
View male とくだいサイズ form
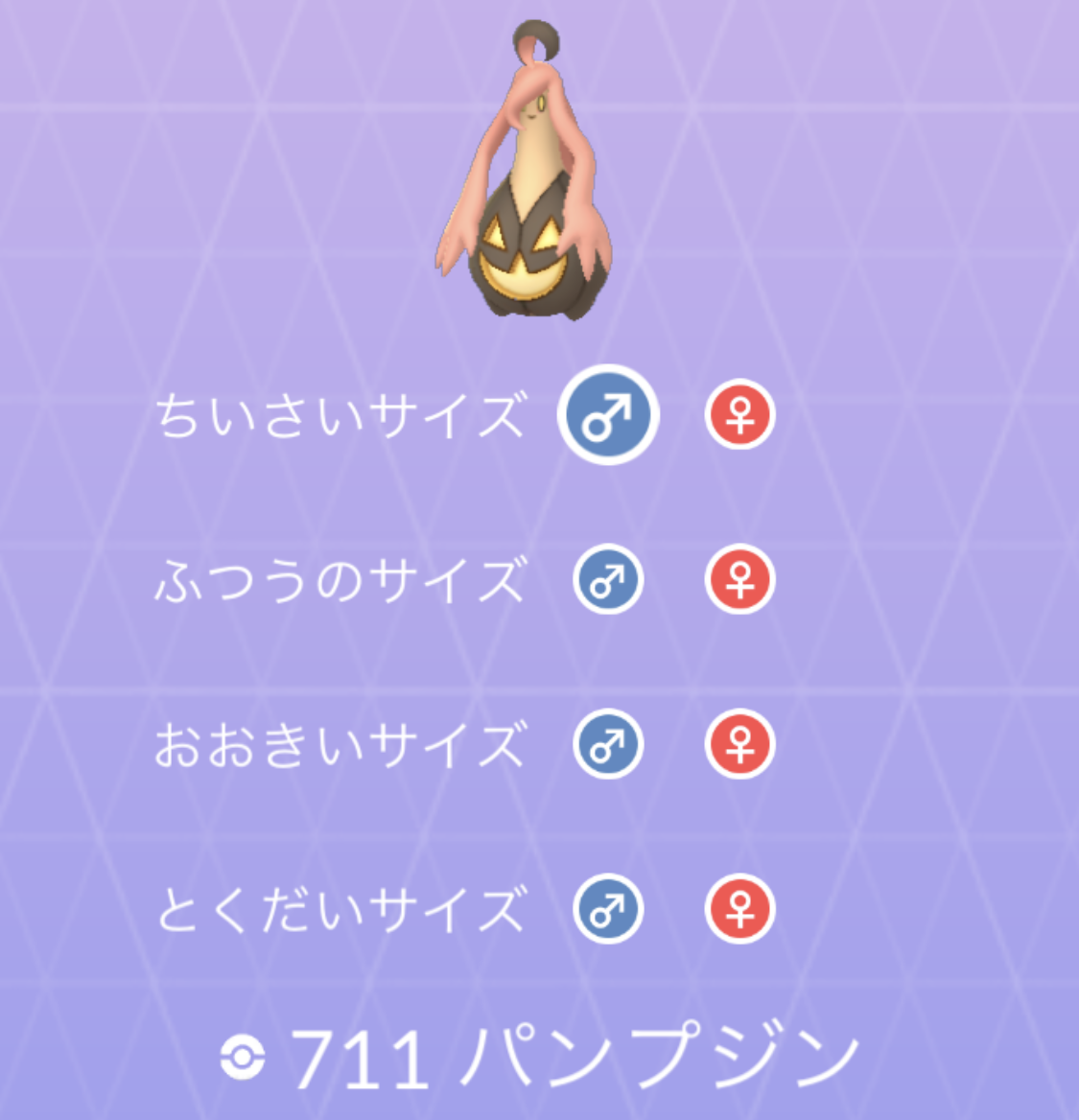[x=608, y=909]
